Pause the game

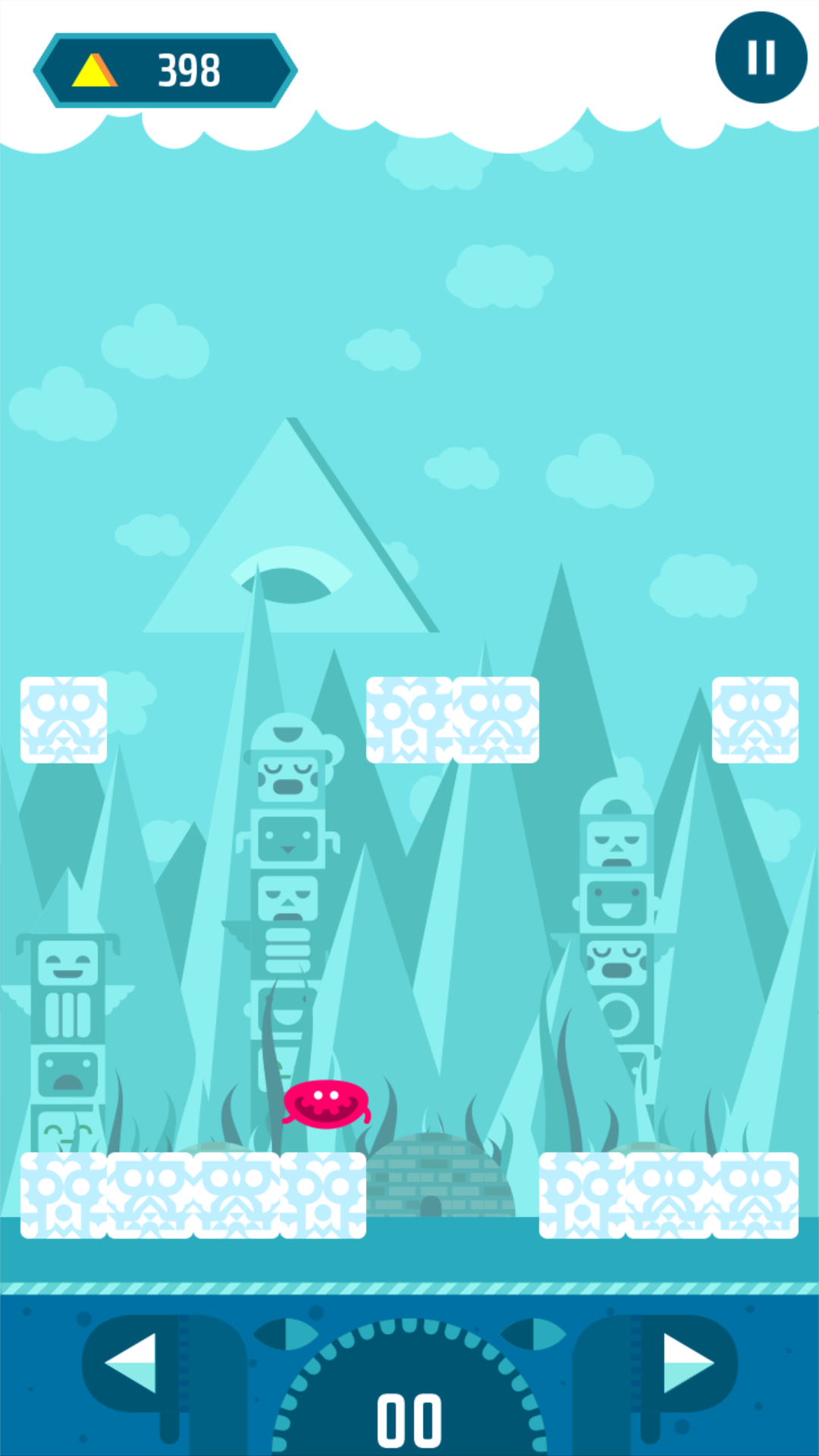click(761, 58)
